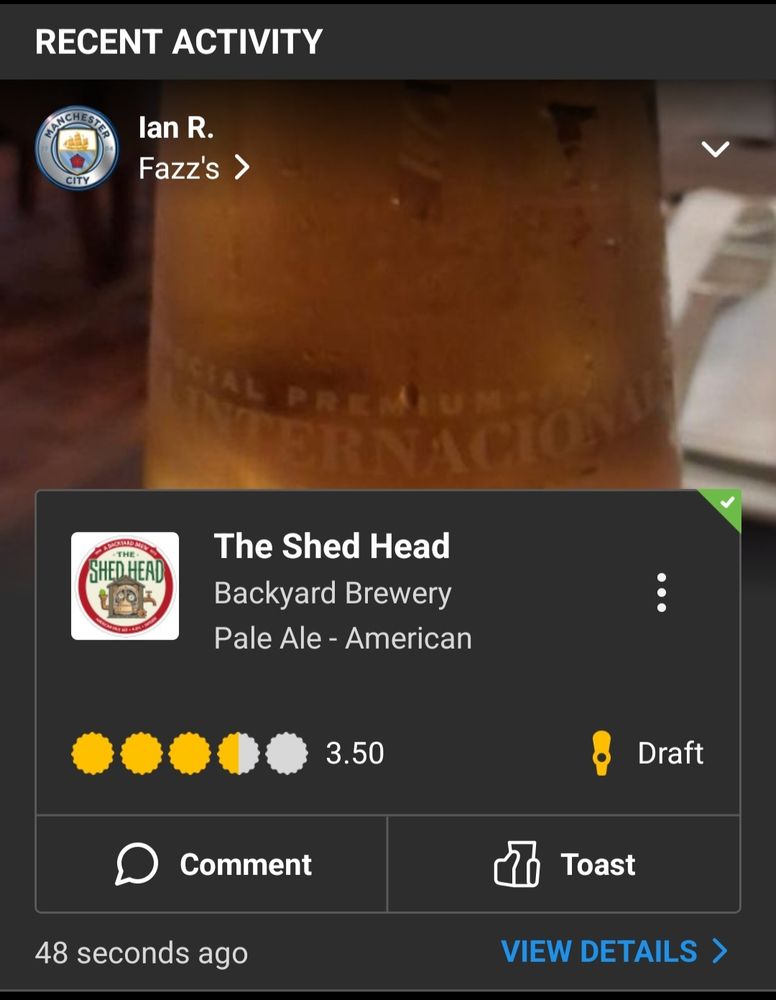Toast this Shed Head check-in

click(x=564, y=864)
